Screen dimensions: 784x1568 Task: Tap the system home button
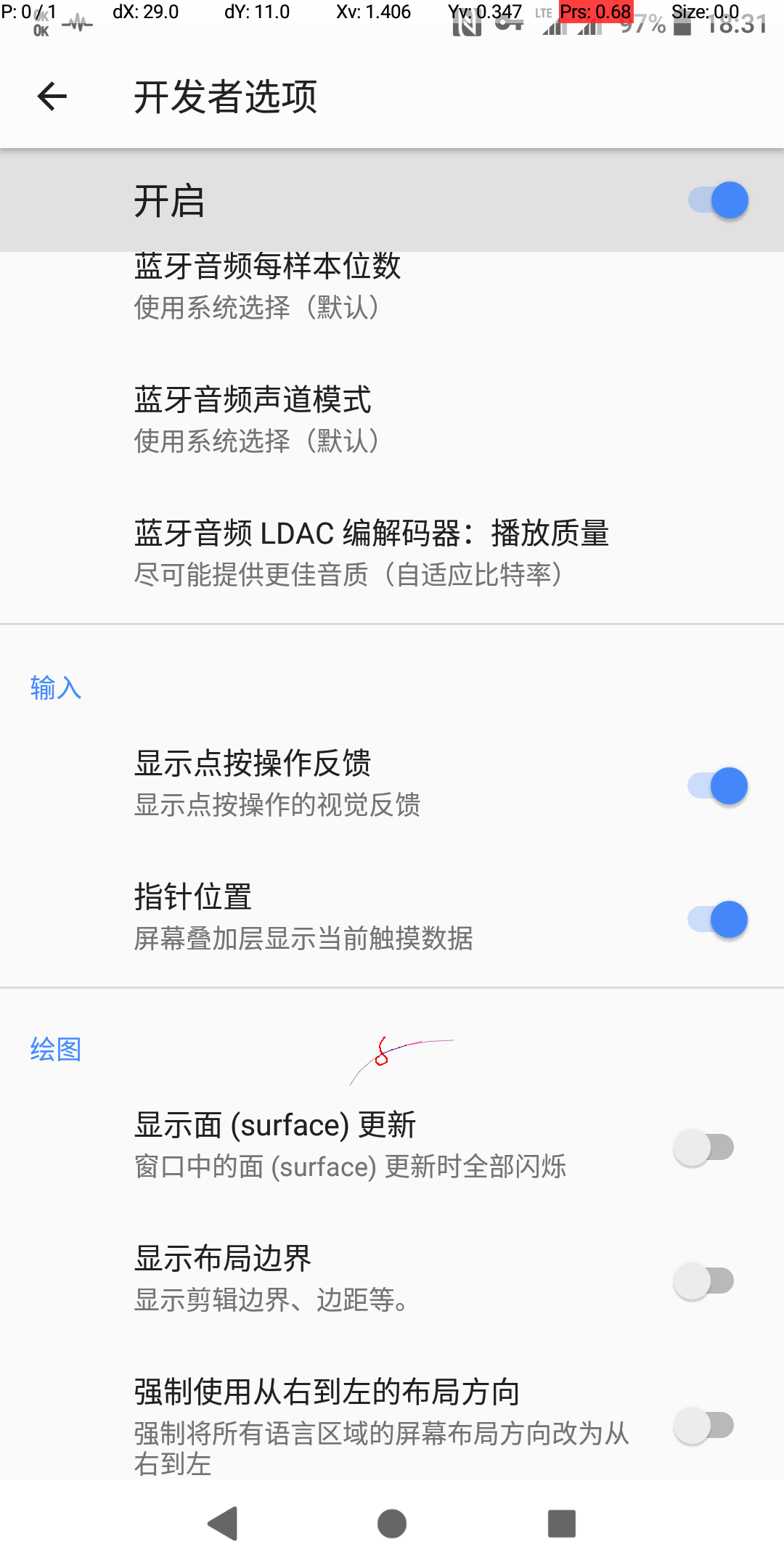(392, 1523)
